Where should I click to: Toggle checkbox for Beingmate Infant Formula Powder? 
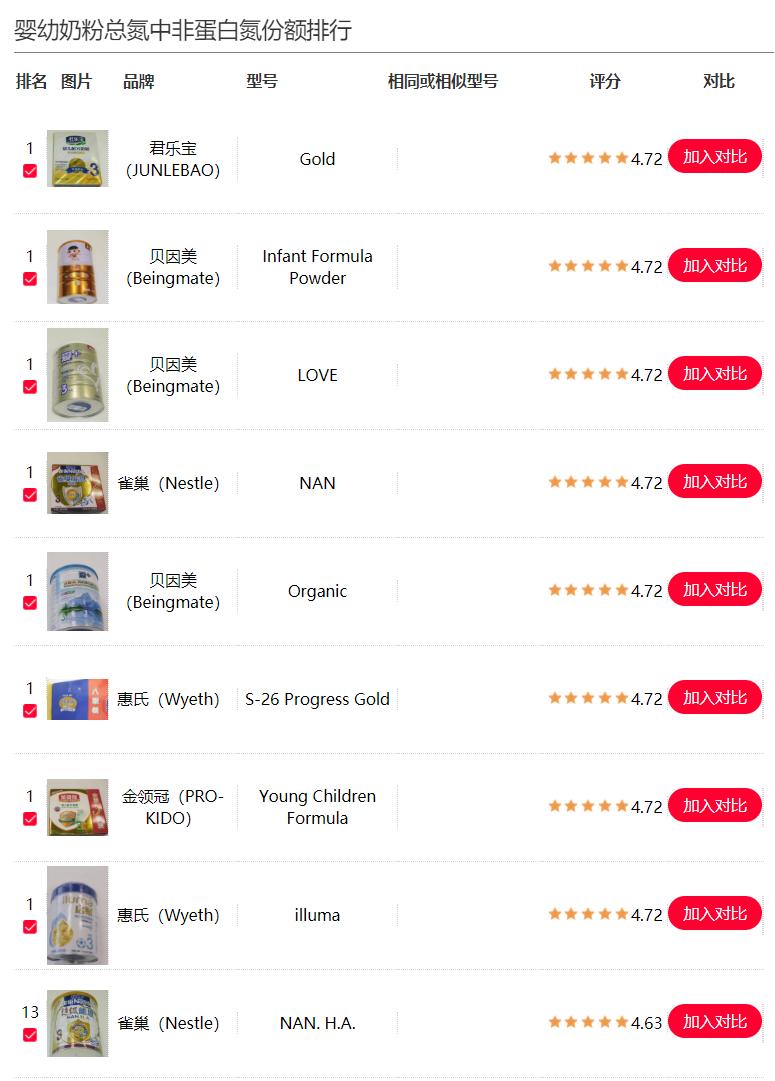coord(30,279)
